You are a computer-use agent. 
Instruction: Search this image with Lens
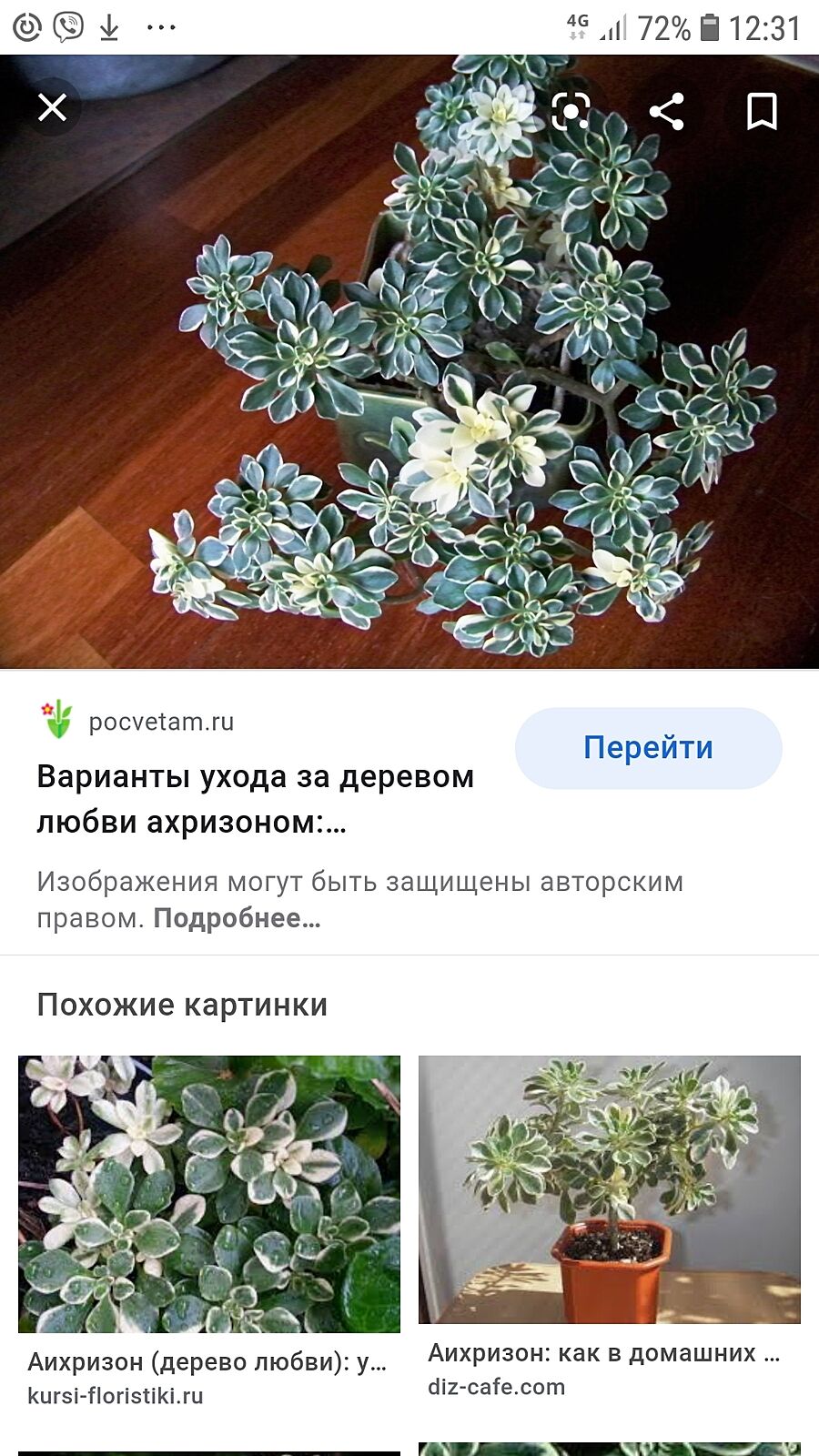[571, 112]
